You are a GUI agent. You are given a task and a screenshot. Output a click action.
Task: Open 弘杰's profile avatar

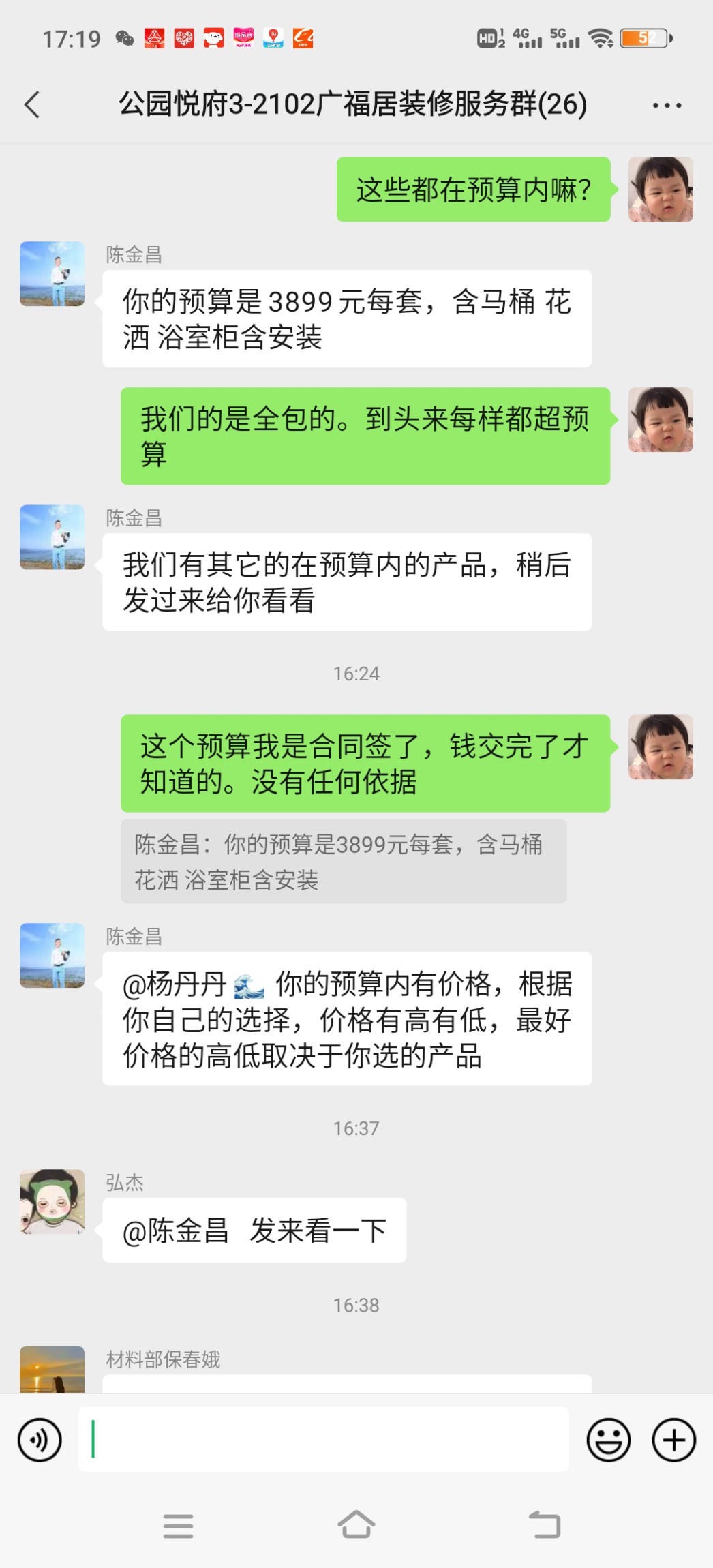point(52,1201)
